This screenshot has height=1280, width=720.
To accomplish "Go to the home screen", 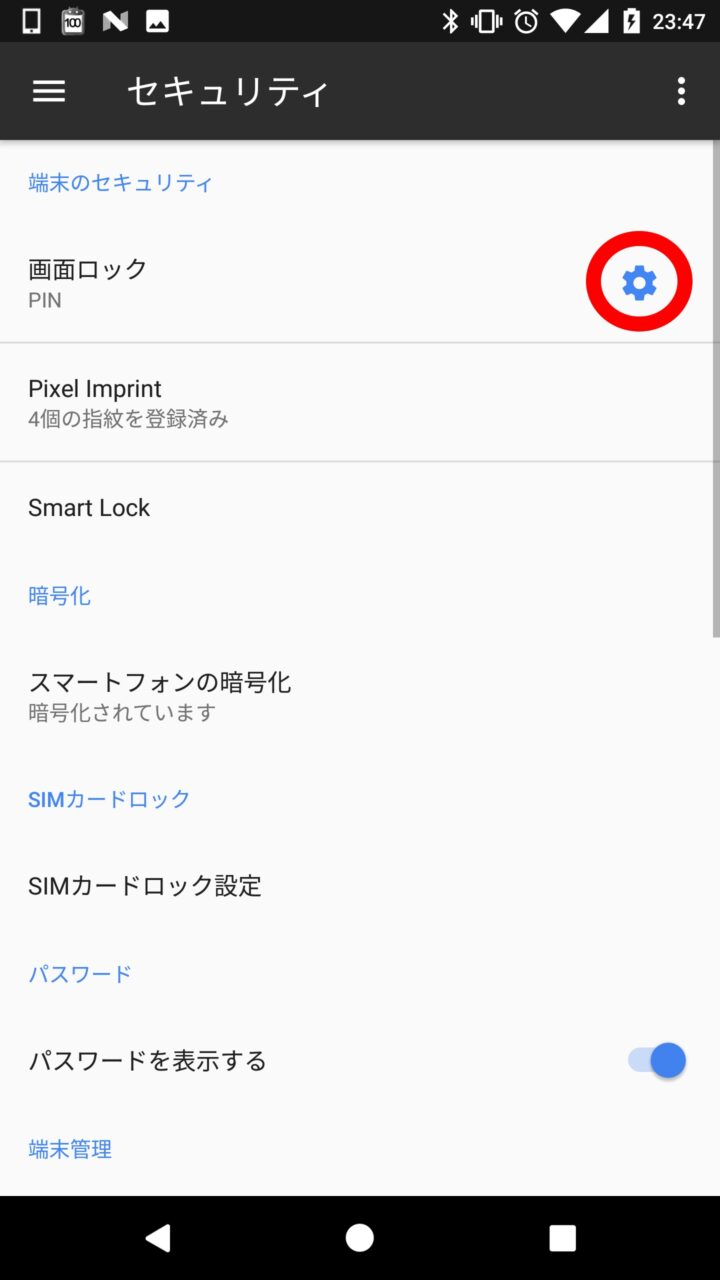I will (360, 1238).
